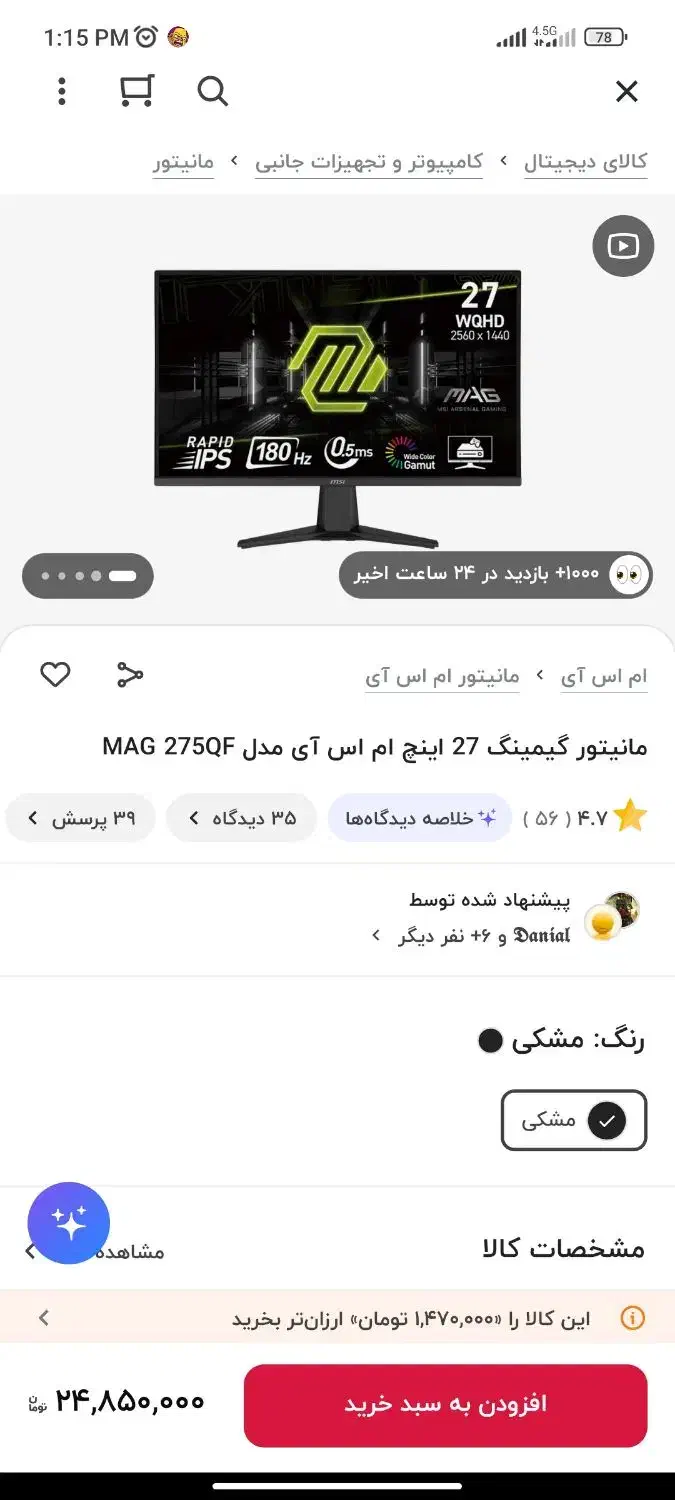Share this product

(130, 675)
